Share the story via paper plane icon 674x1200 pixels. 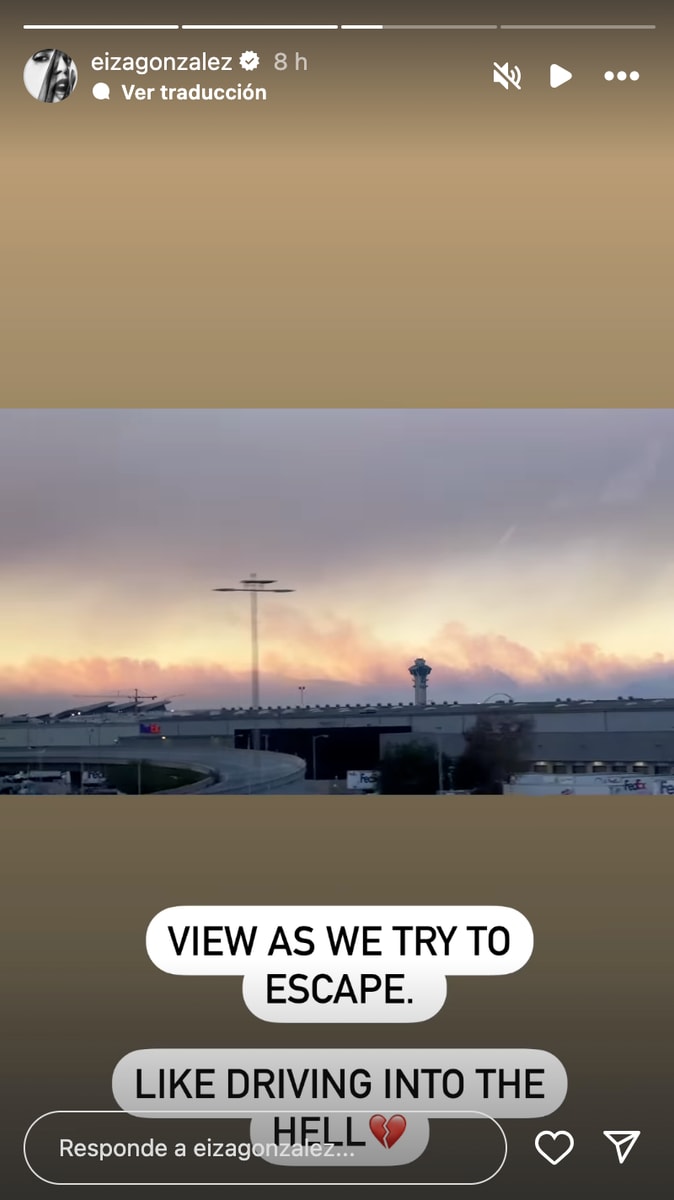coord(621,1147)
